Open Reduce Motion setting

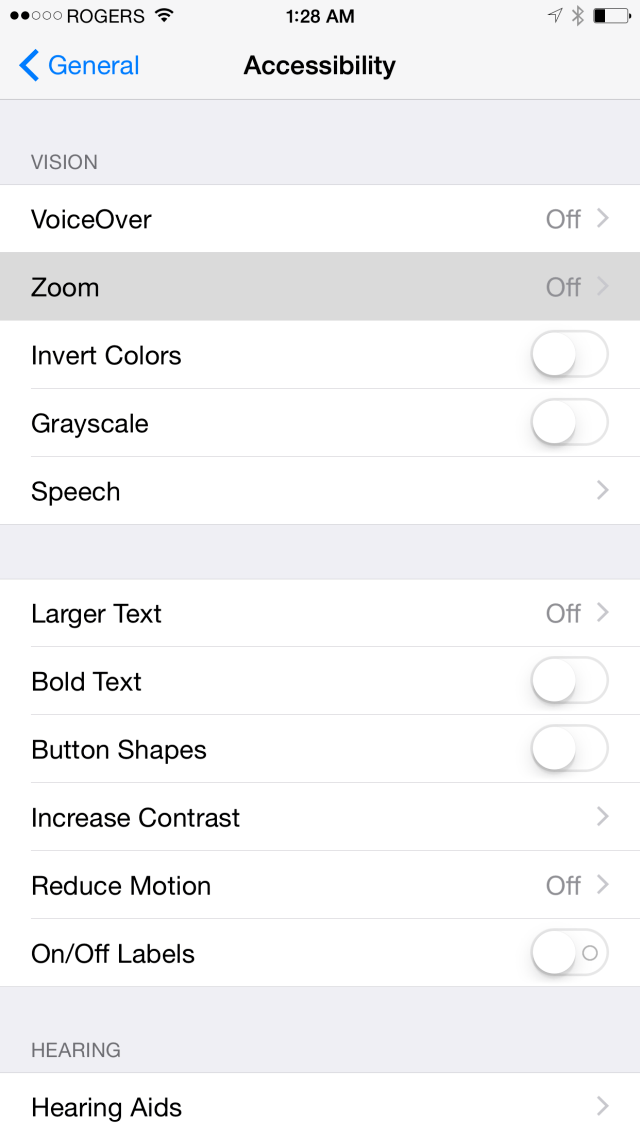coord(320,885)
